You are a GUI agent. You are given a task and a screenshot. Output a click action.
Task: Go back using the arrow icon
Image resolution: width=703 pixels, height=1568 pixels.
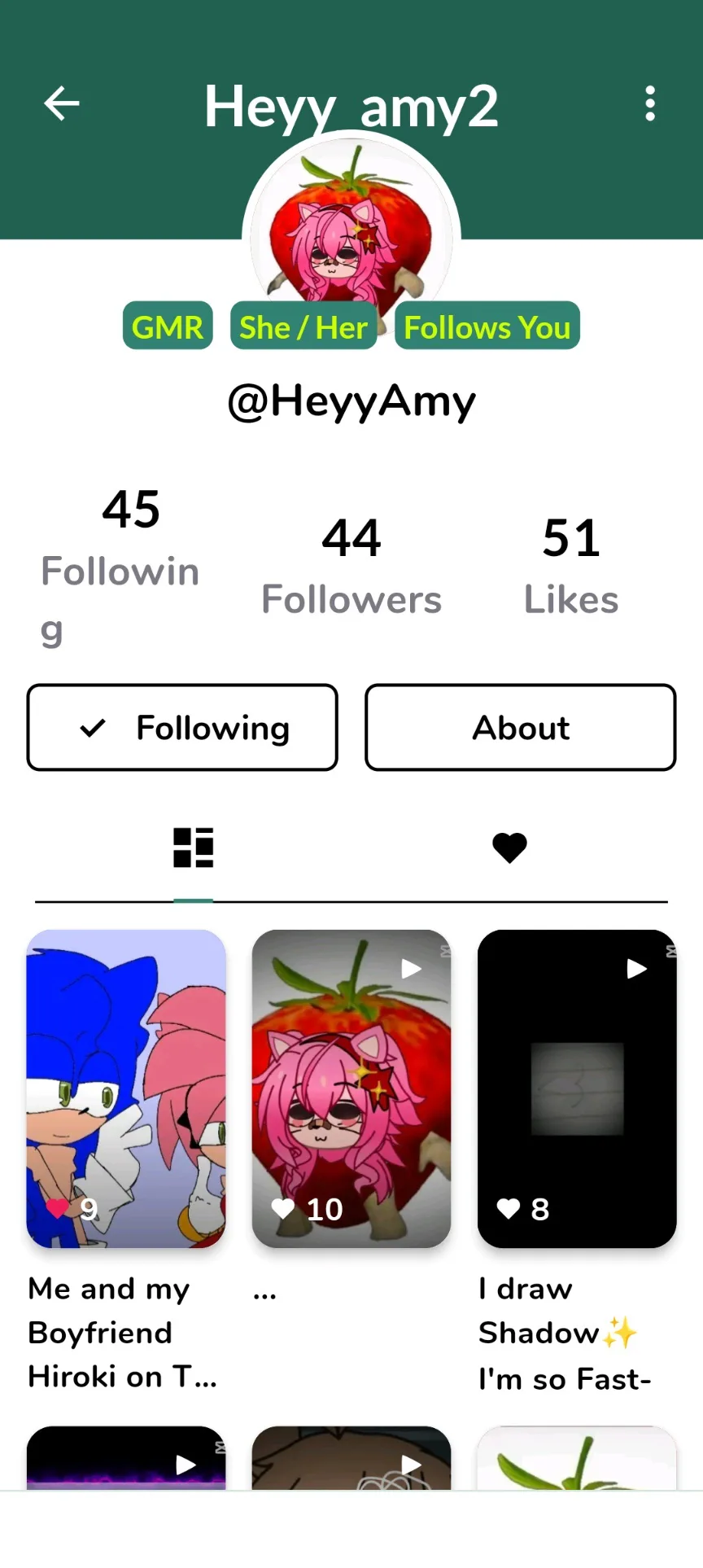pyautogui.click(x=62, y=103)
